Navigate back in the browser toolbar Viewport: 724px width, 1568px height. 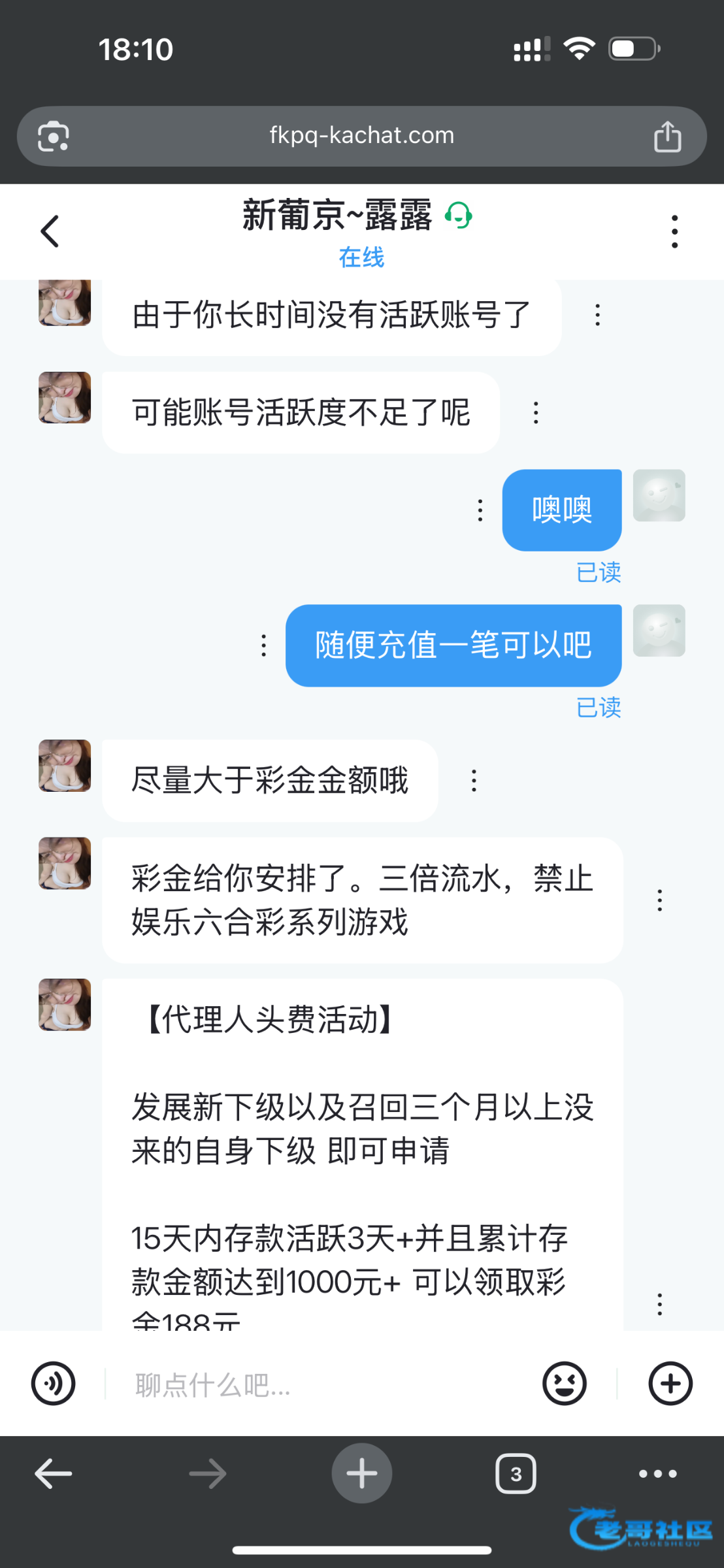coord(54,1473)
